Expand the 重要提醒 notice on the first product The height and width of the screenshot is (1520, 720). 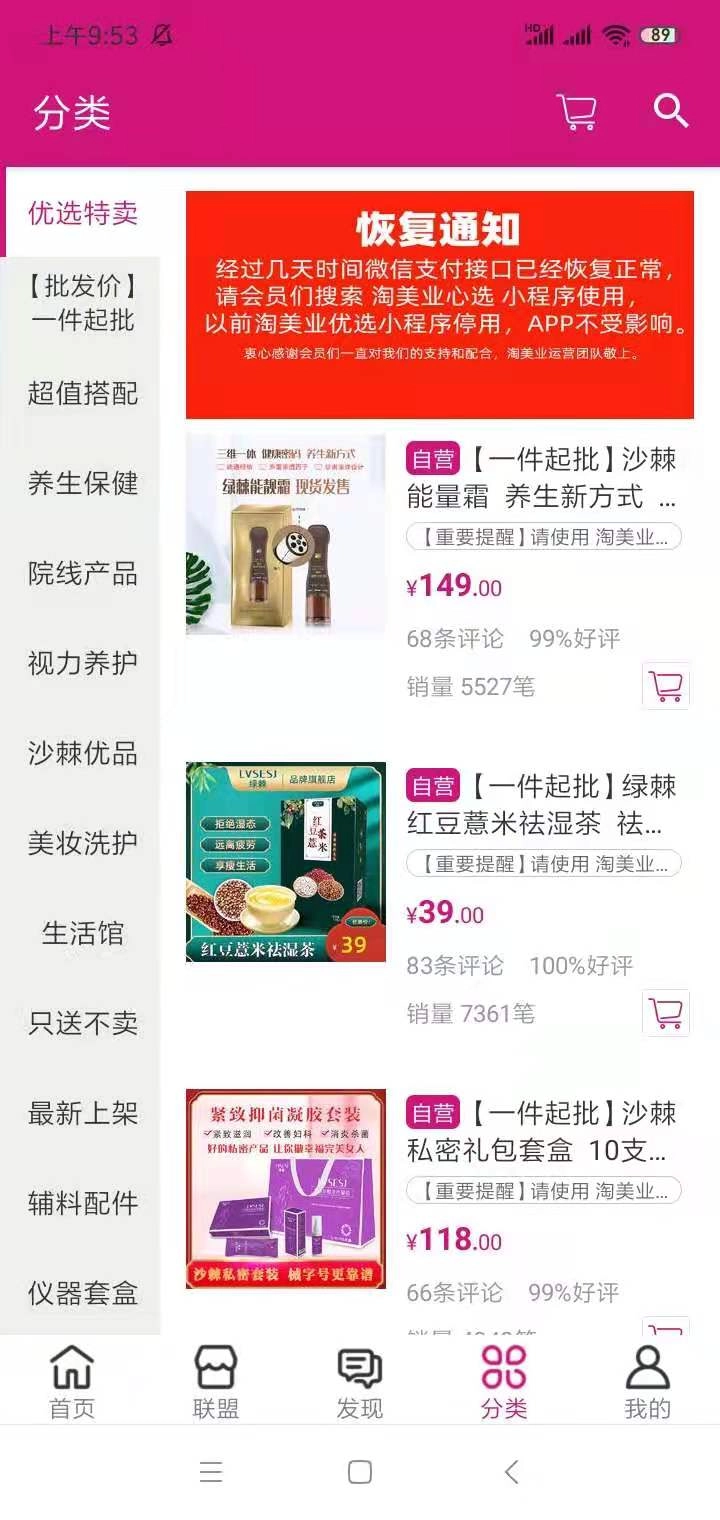[x=544, y=537]
